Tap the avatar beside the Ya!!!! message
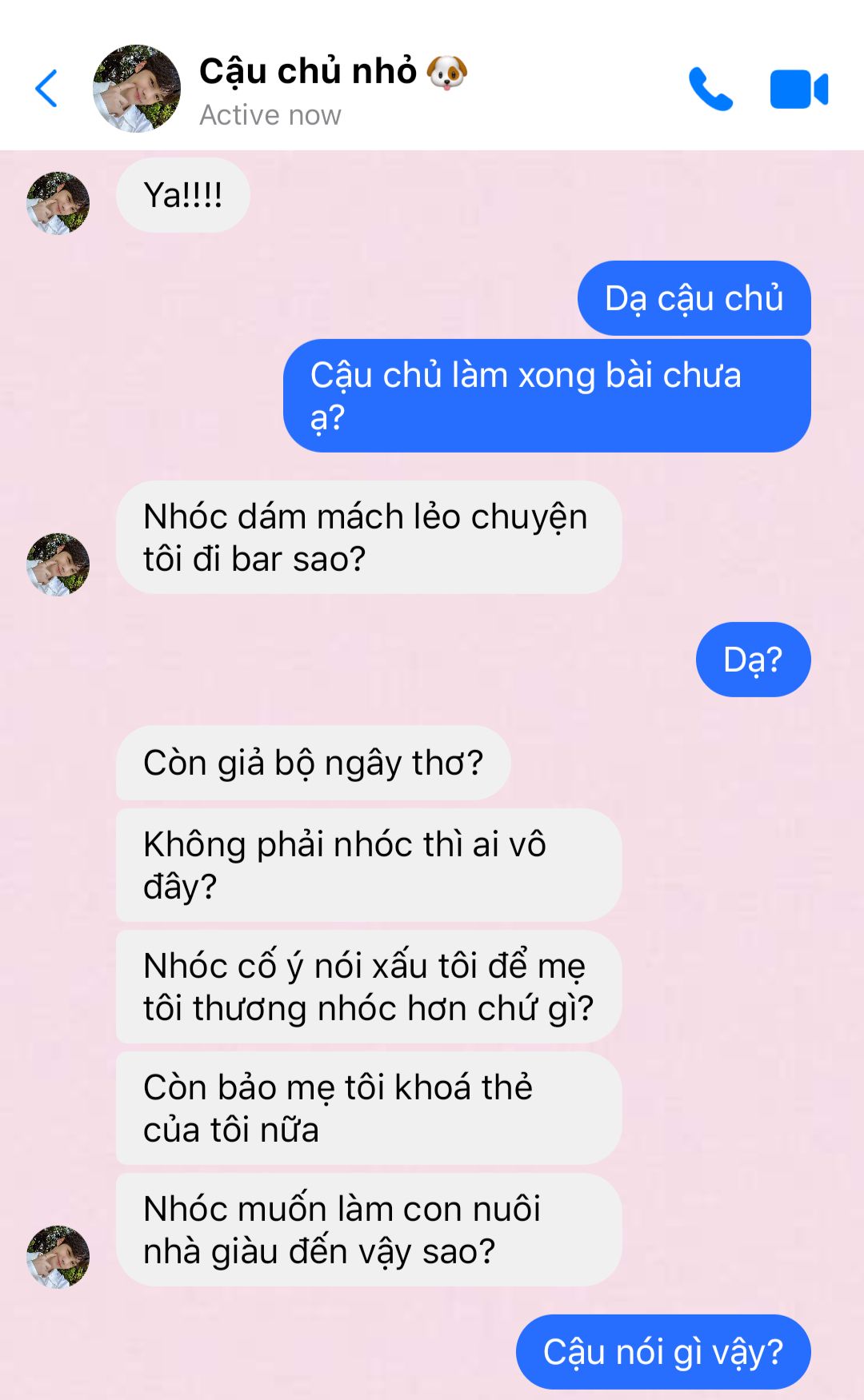This screenshot has height=1400, width=864. [58, 203]
